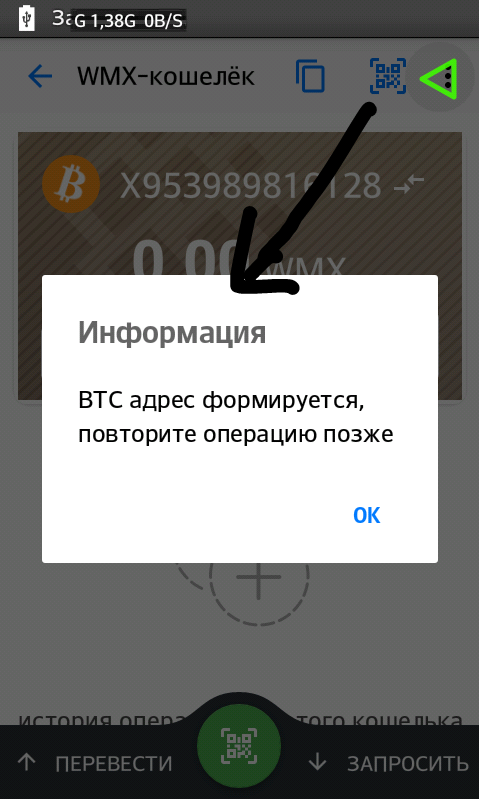The width and height of the screenshot is (479, 799).
Task: Copy the wallet number
Action: tap(310, 76)
